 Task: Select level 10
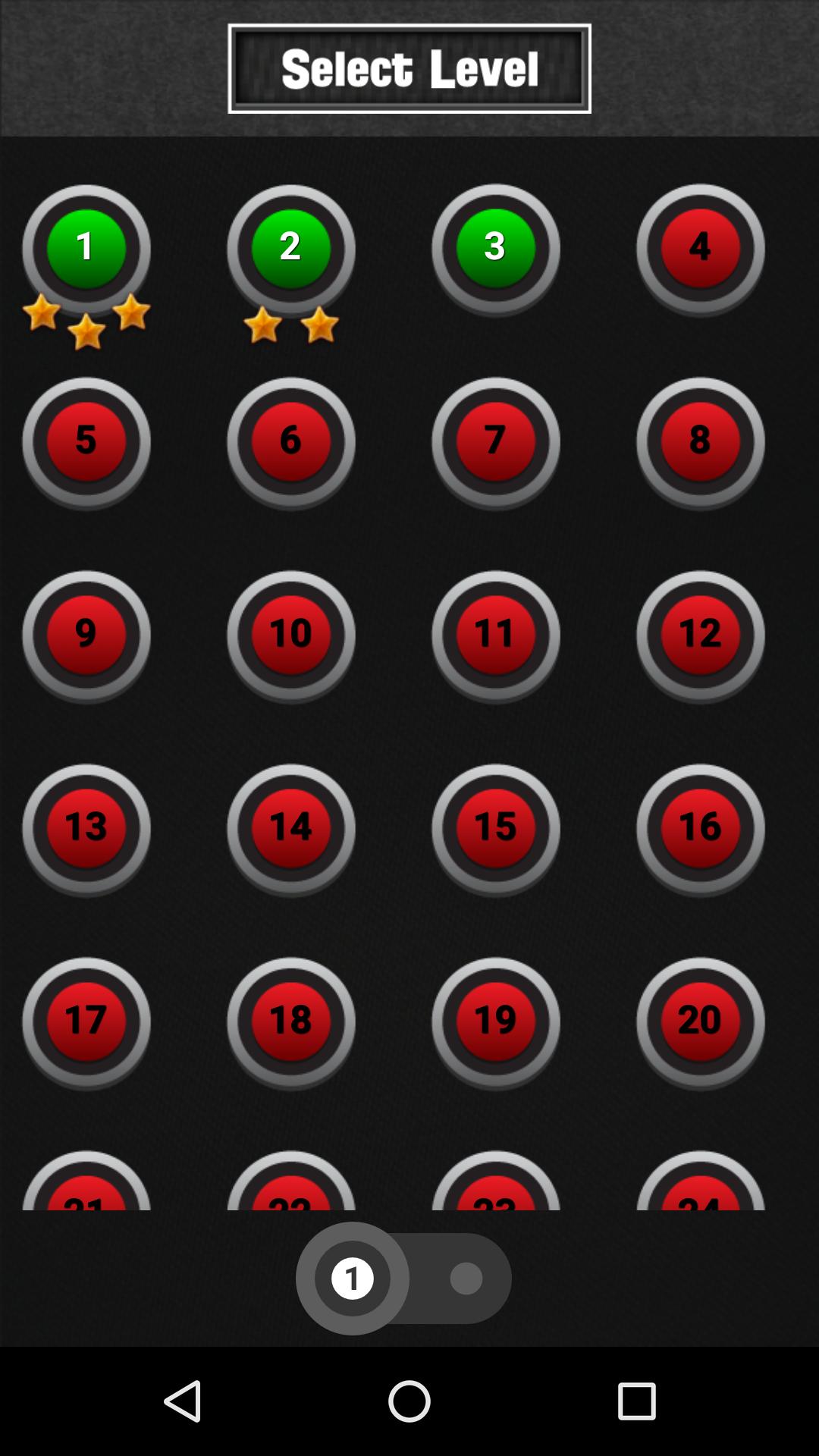pos(291,635)
